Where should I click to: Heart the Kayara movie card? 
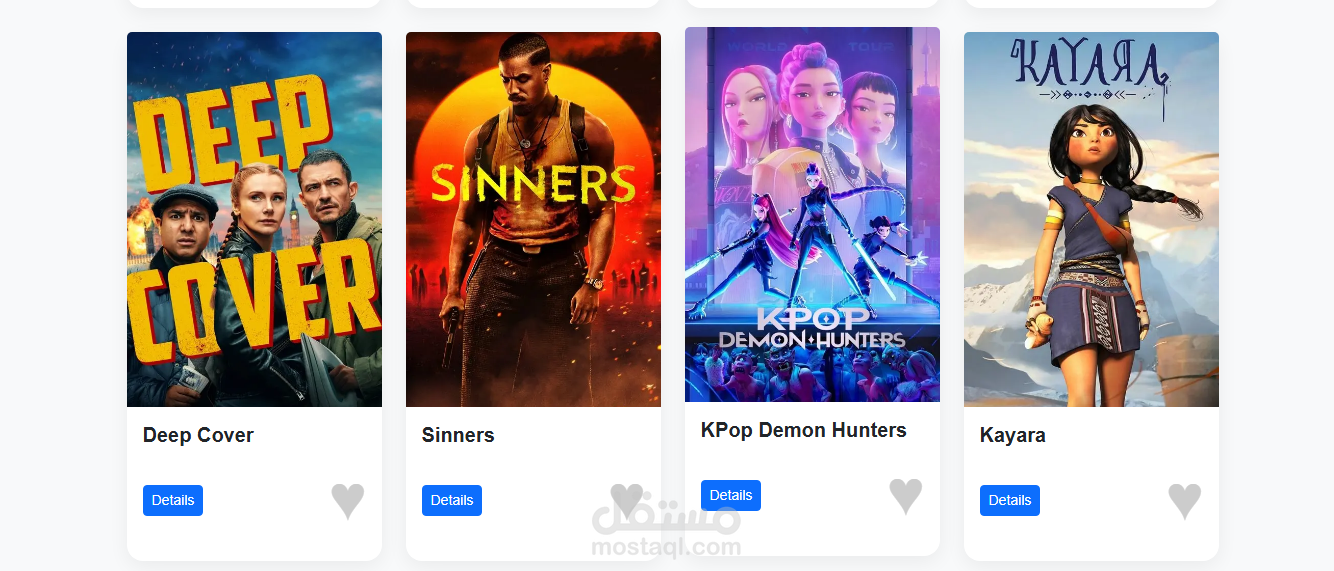(x=1185, y=500)
